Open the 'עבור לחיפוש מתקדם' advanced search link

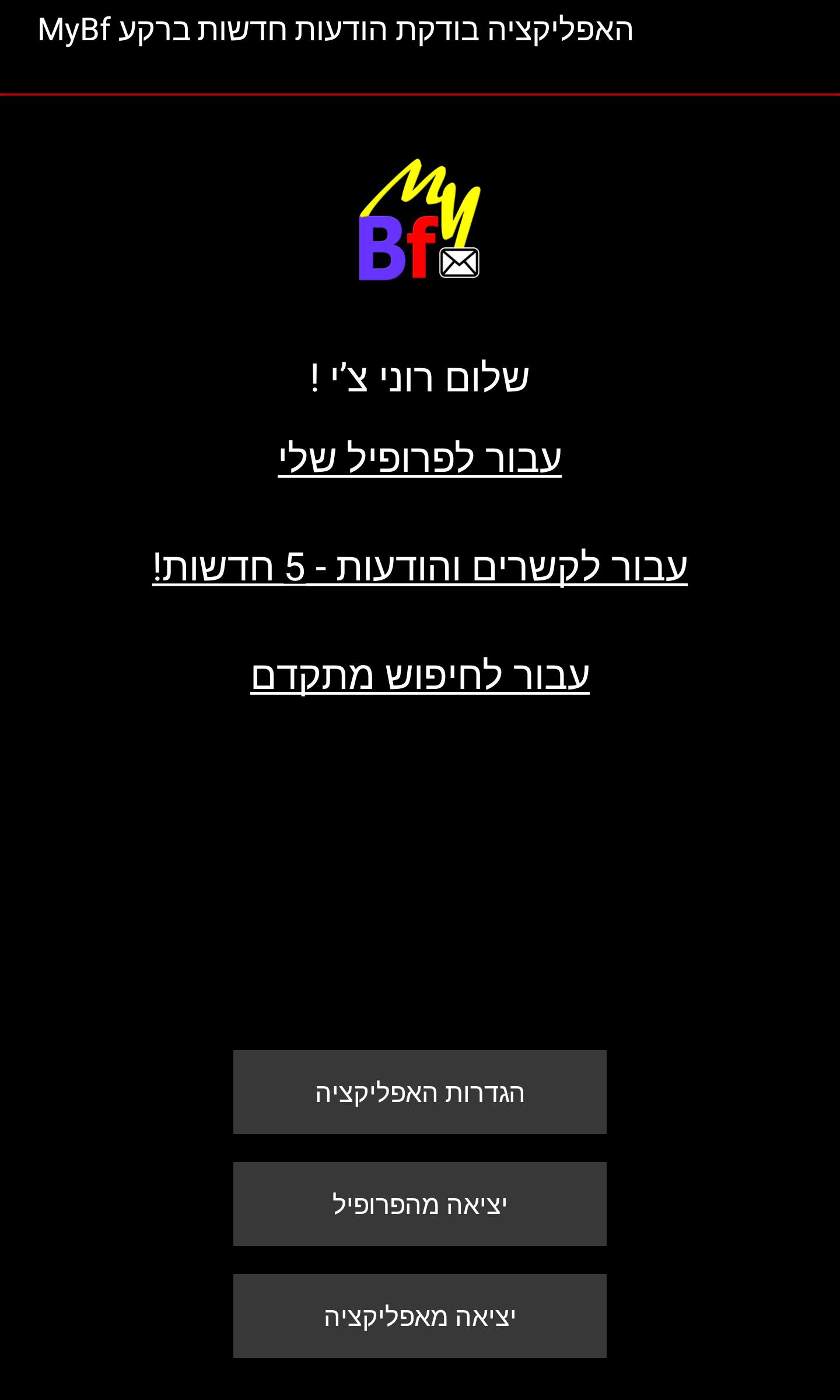click(419, 675)
